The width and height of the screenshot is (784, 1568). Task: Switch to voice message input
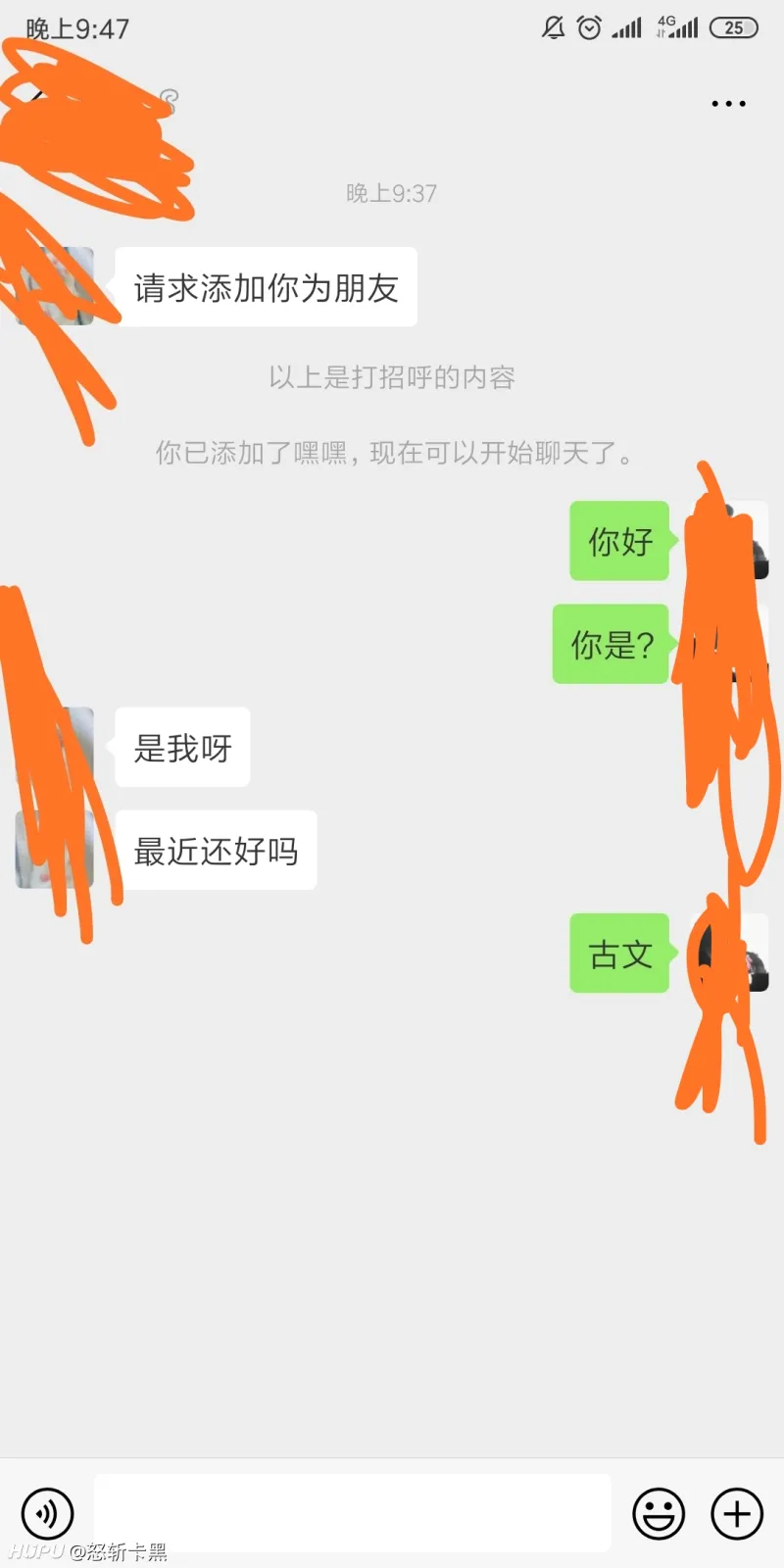47,1513
